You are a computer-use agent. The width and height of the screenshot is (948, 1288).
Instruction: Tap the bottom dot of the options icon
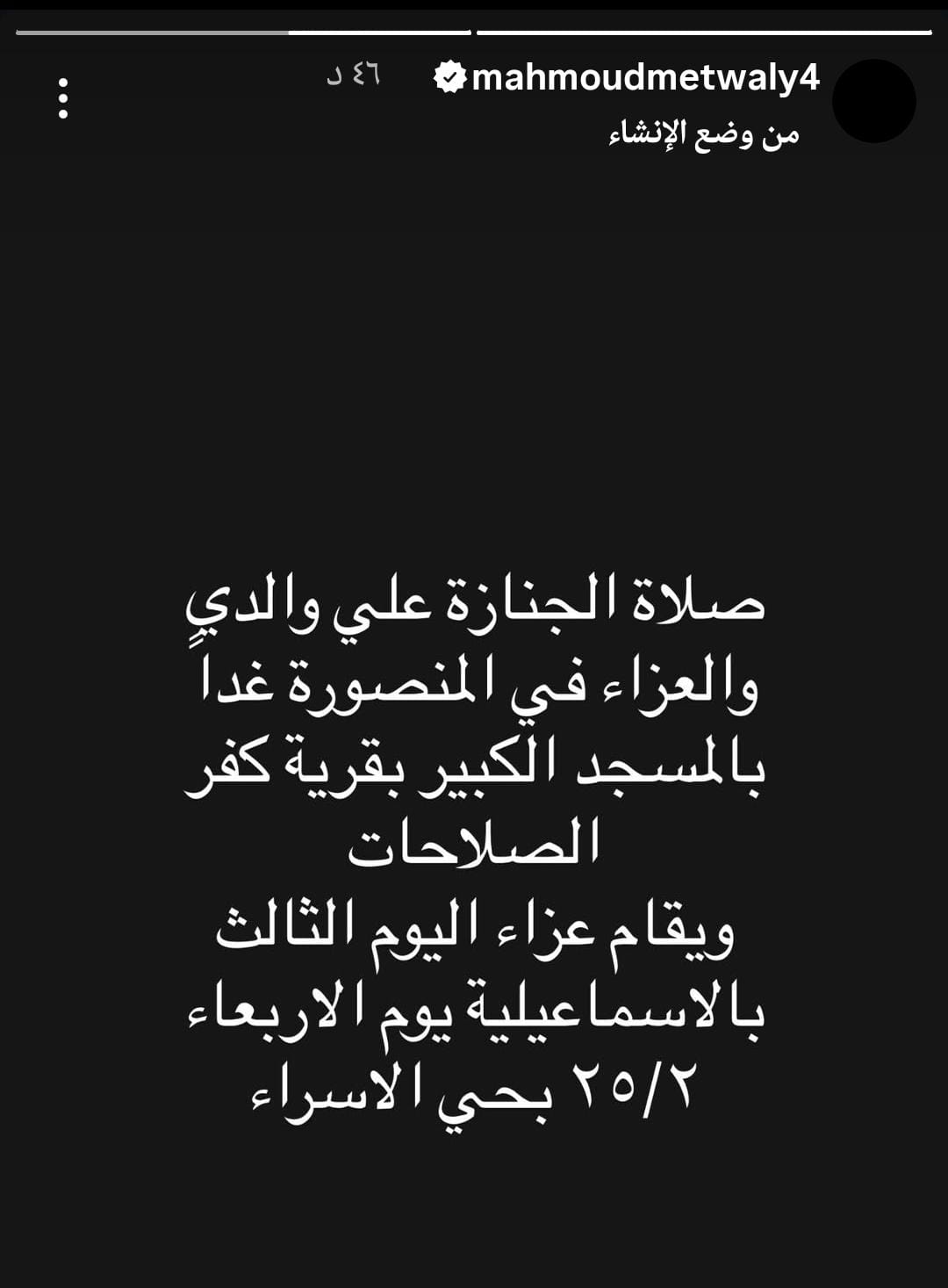pos(62,115)
